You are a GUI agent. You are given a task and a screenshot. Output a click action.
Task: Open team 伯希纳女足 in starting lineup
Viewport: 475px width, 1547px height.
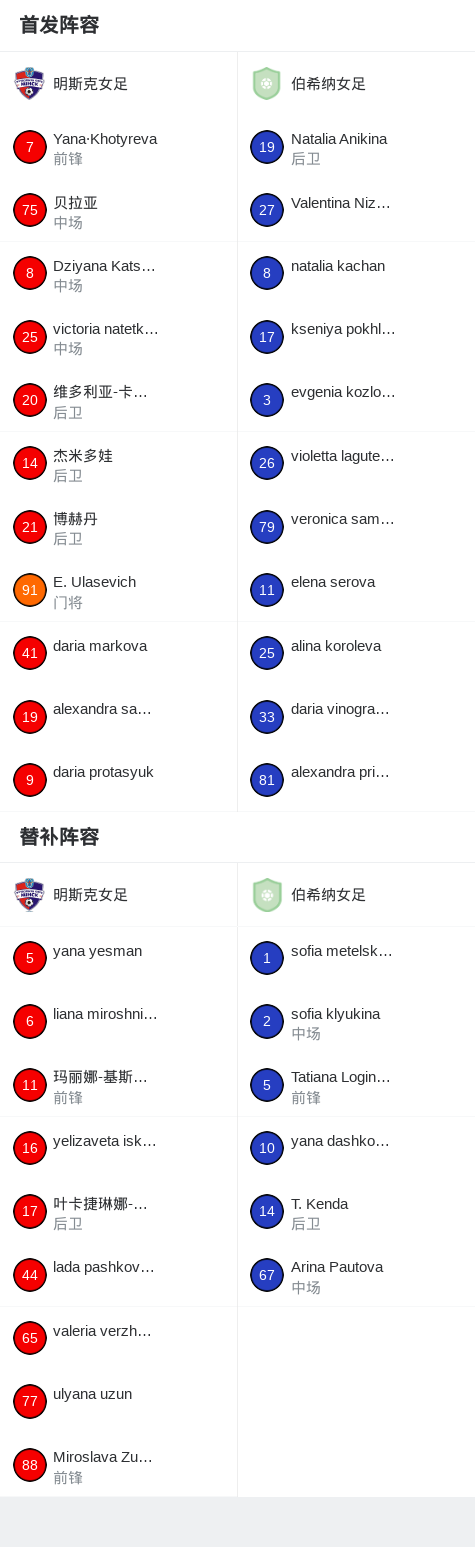[356, 84]
